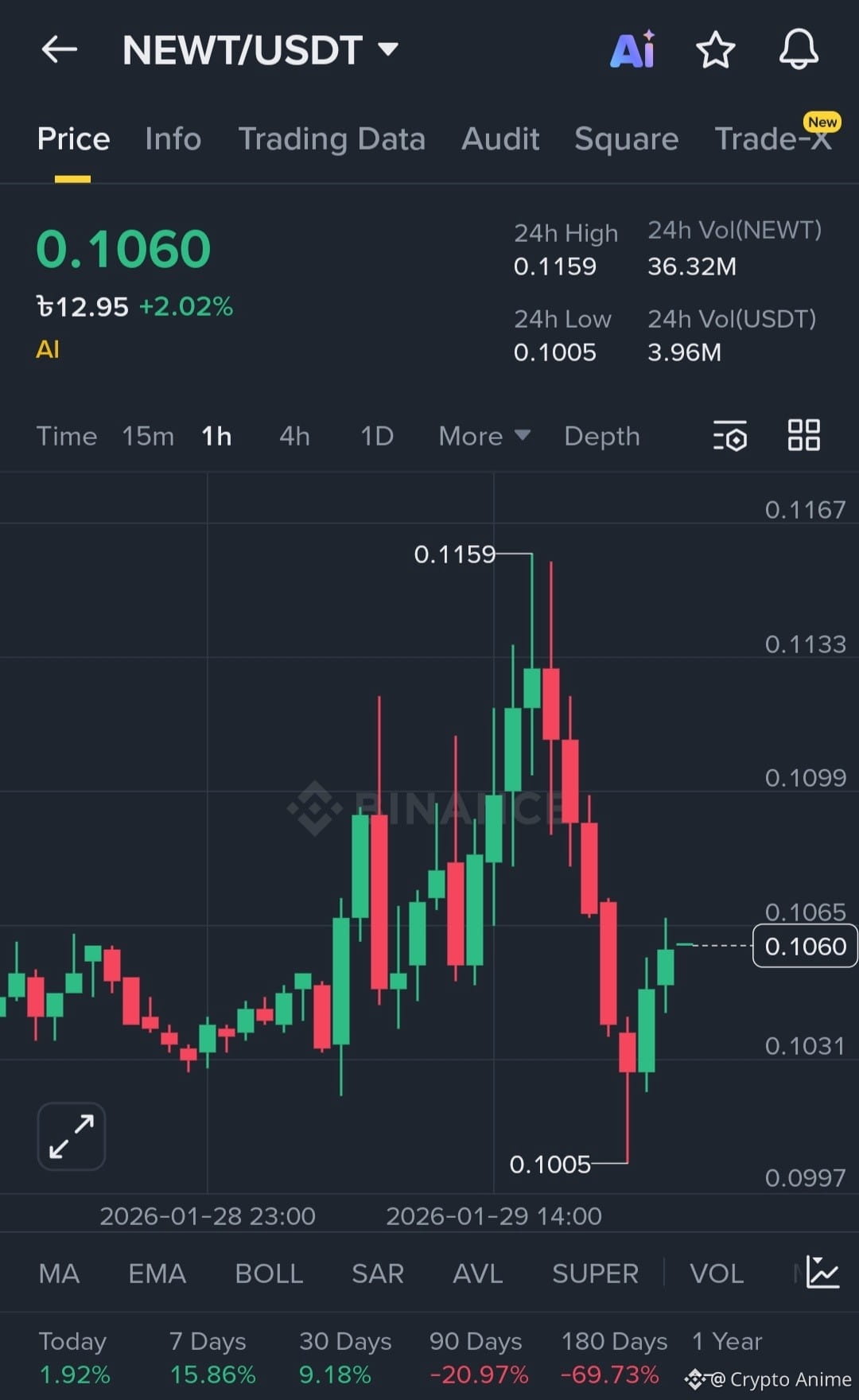Expand the More timeframe dropdown

tap(484, 436)
